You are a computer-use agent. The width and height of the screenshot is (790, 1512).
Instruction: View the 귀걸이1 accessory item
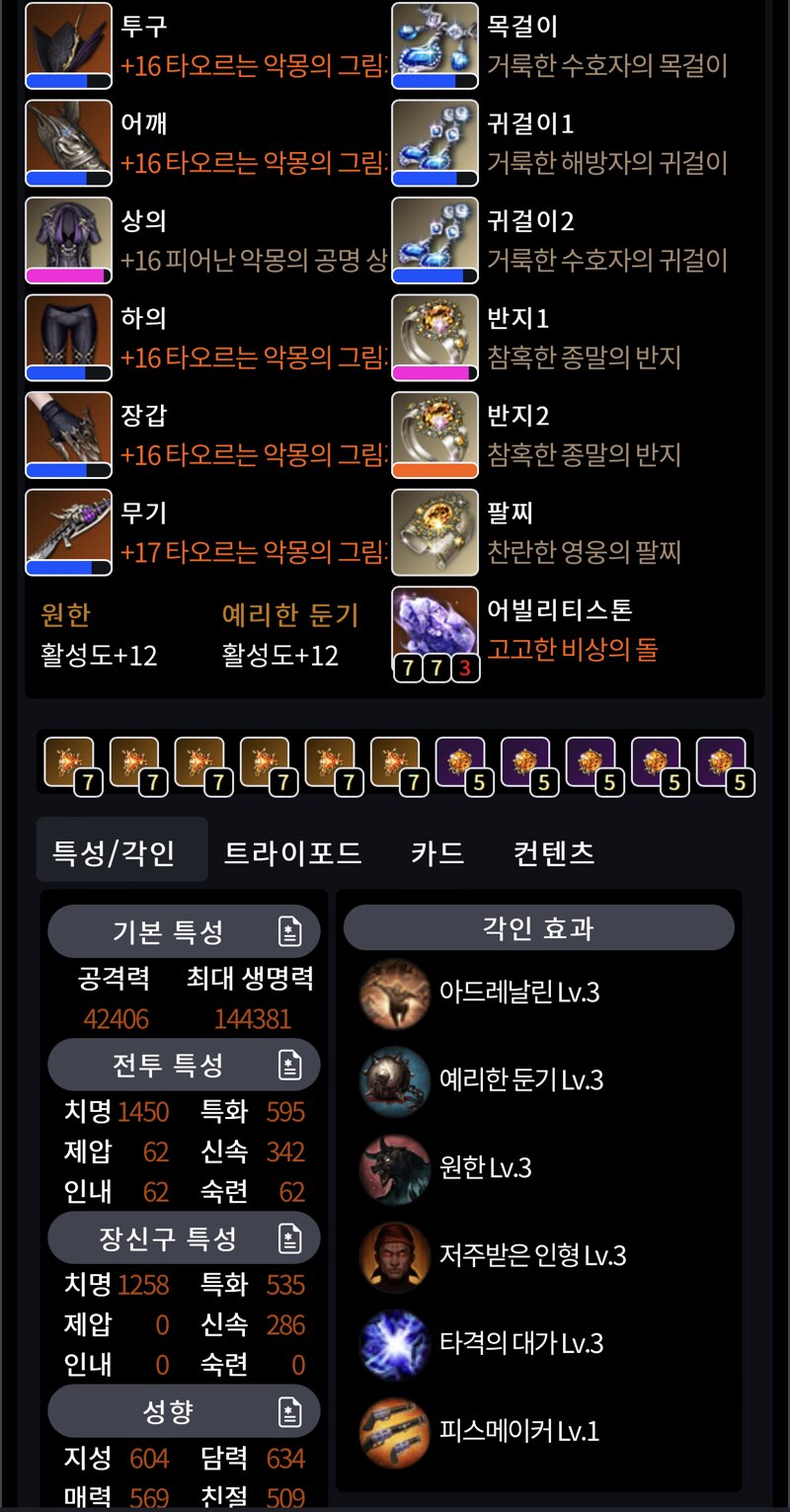[435, 143]
